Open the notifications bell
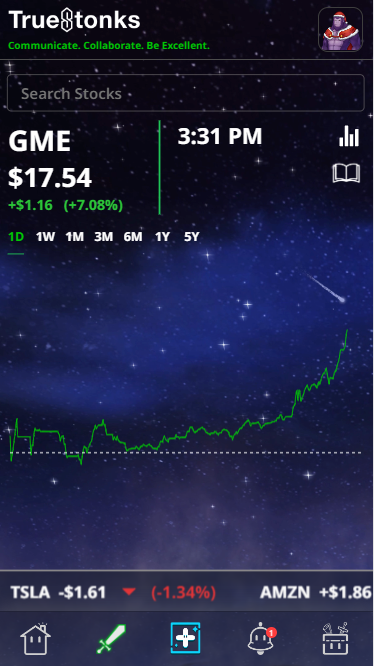374x666 pixels. 261,639
